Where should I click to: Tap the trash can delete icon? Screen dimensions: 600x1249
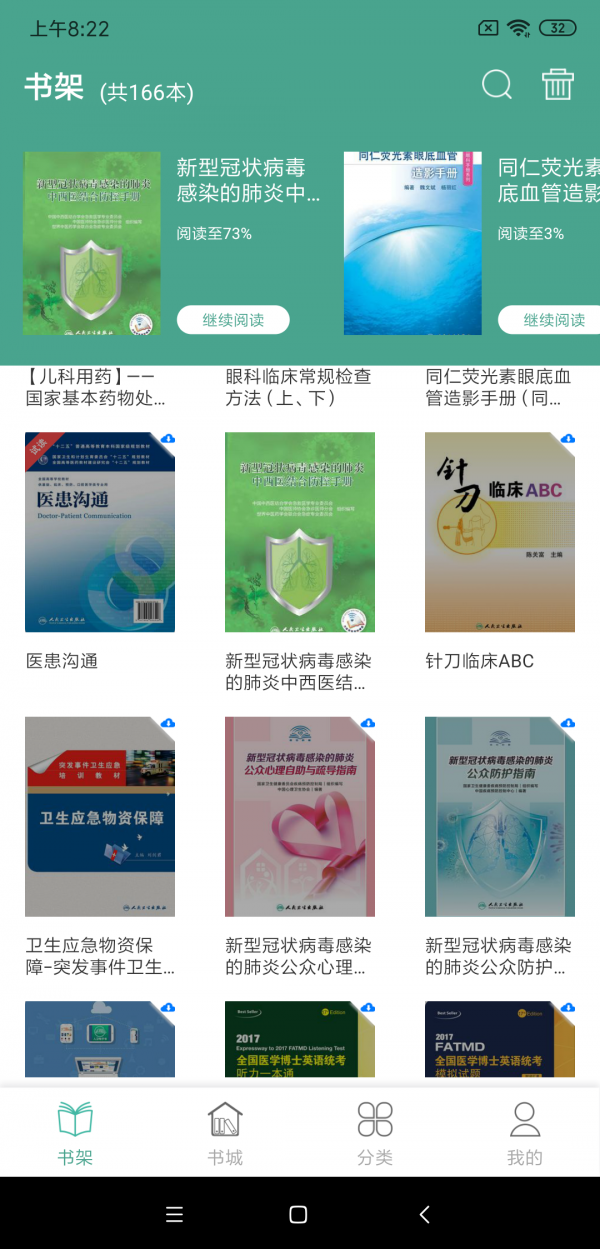pos(558,85)
